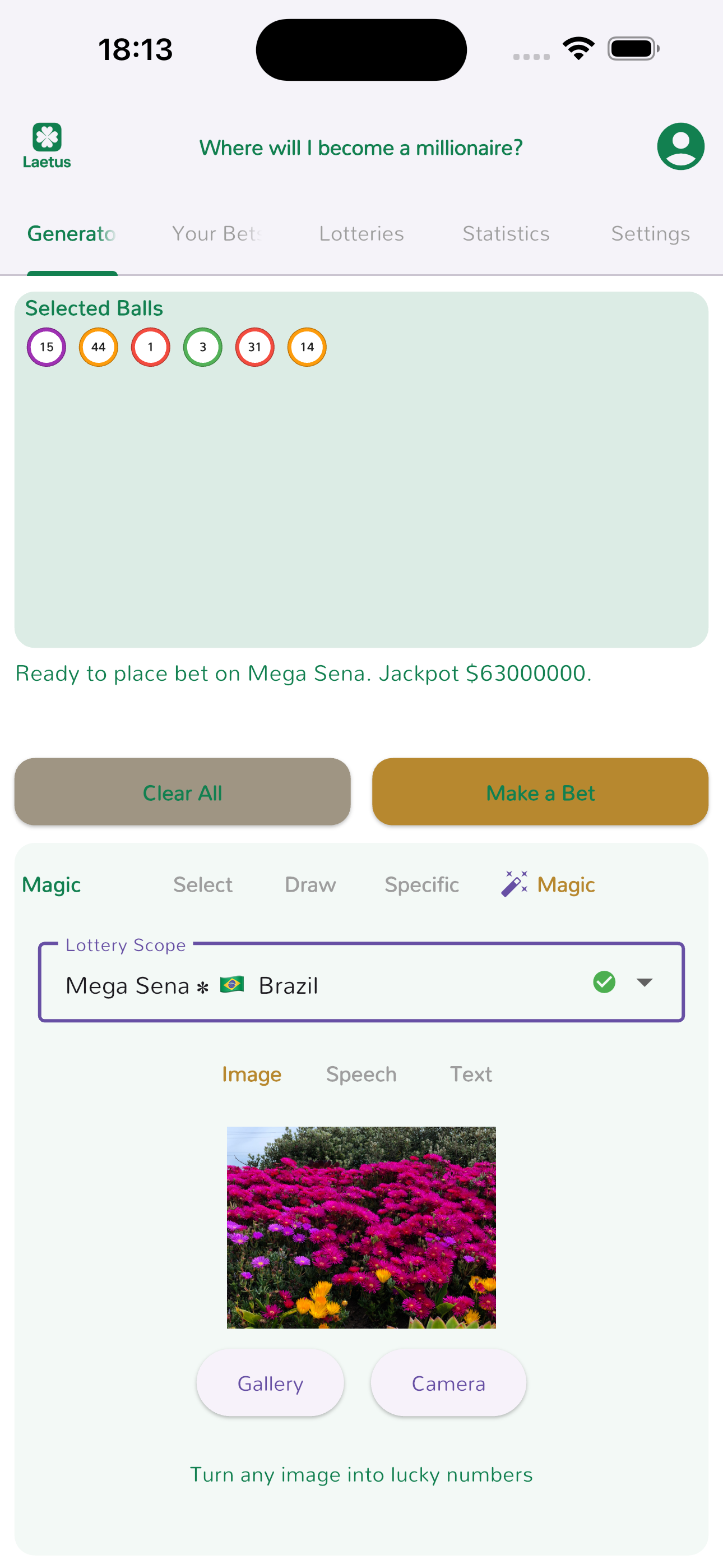The image size is (723, 1568).
Task: Toggle selection of ball 14
Action: 307,347
